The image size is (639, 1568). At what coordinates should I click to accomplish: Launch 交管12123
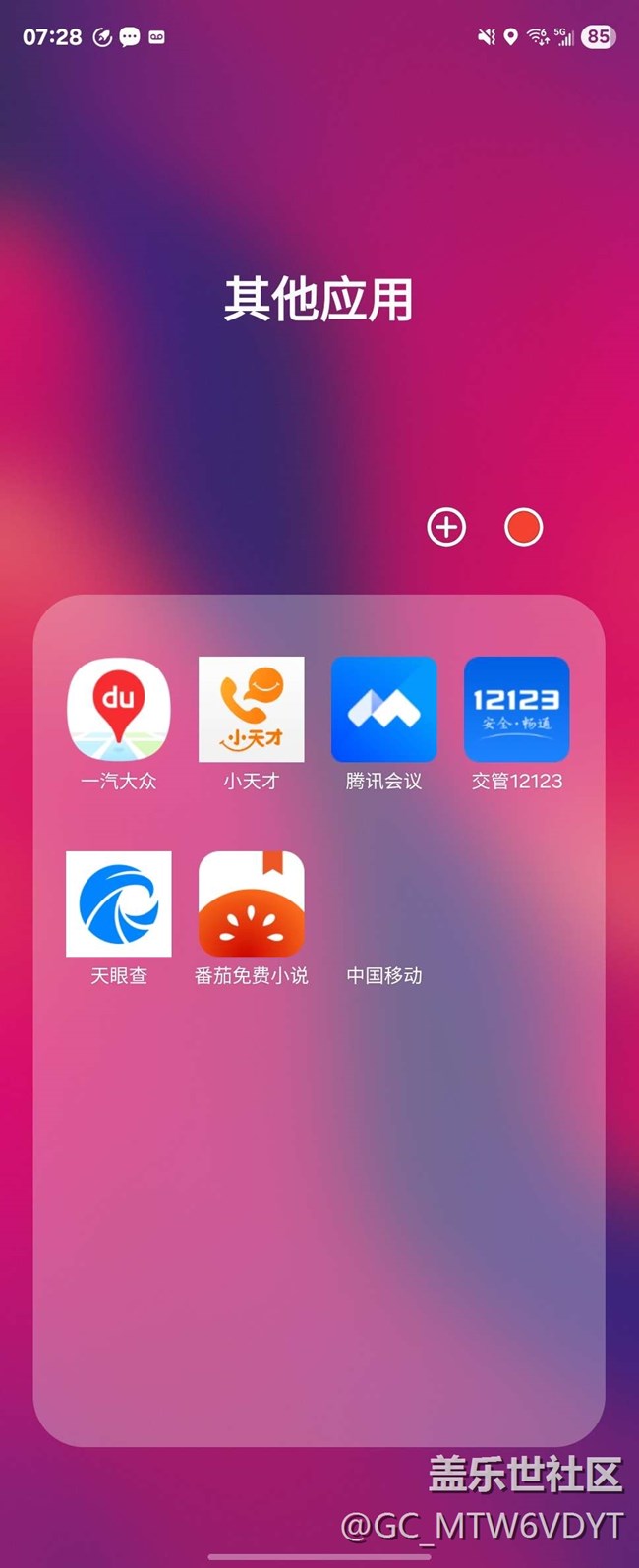[516, 710]
